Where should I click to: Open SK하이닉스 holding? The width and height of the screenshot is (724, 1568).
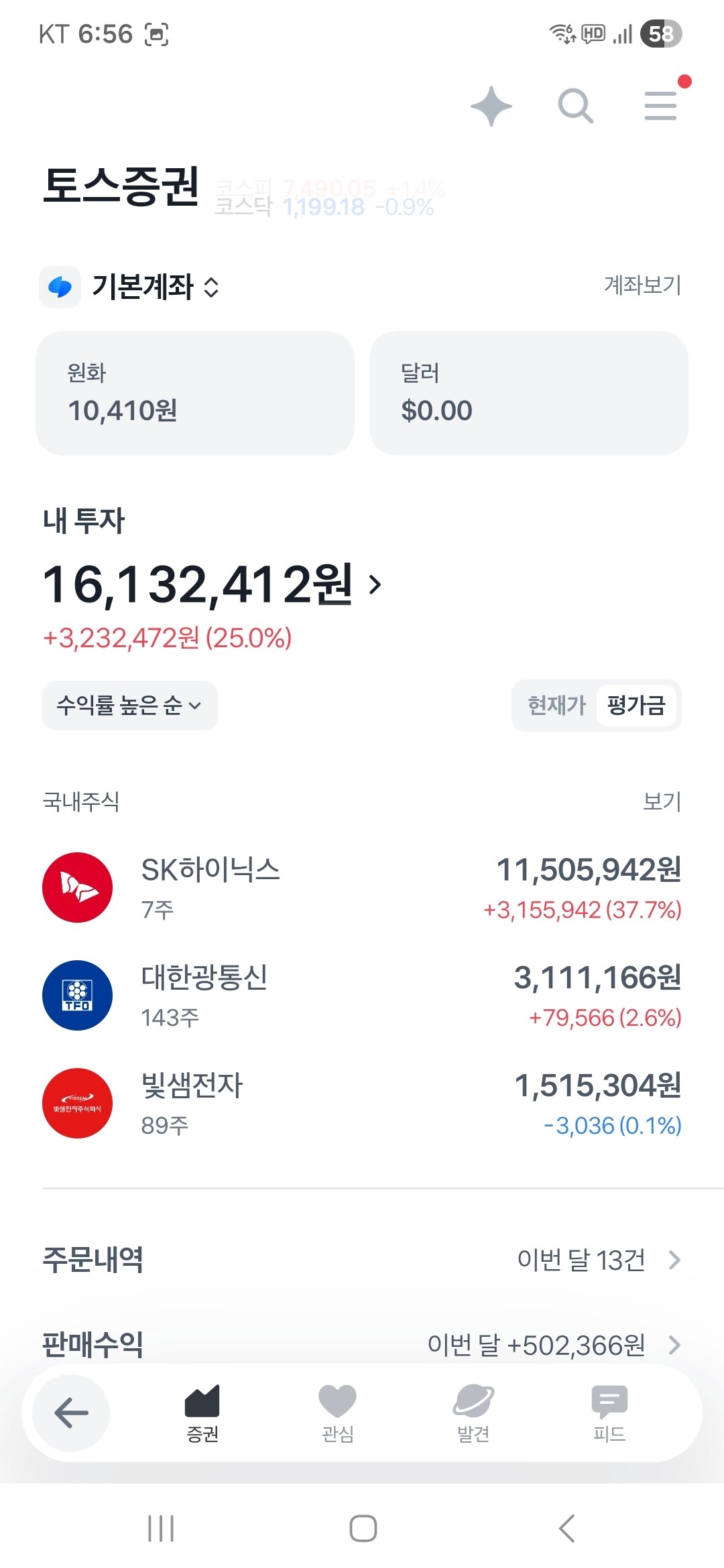click(362, 888)
